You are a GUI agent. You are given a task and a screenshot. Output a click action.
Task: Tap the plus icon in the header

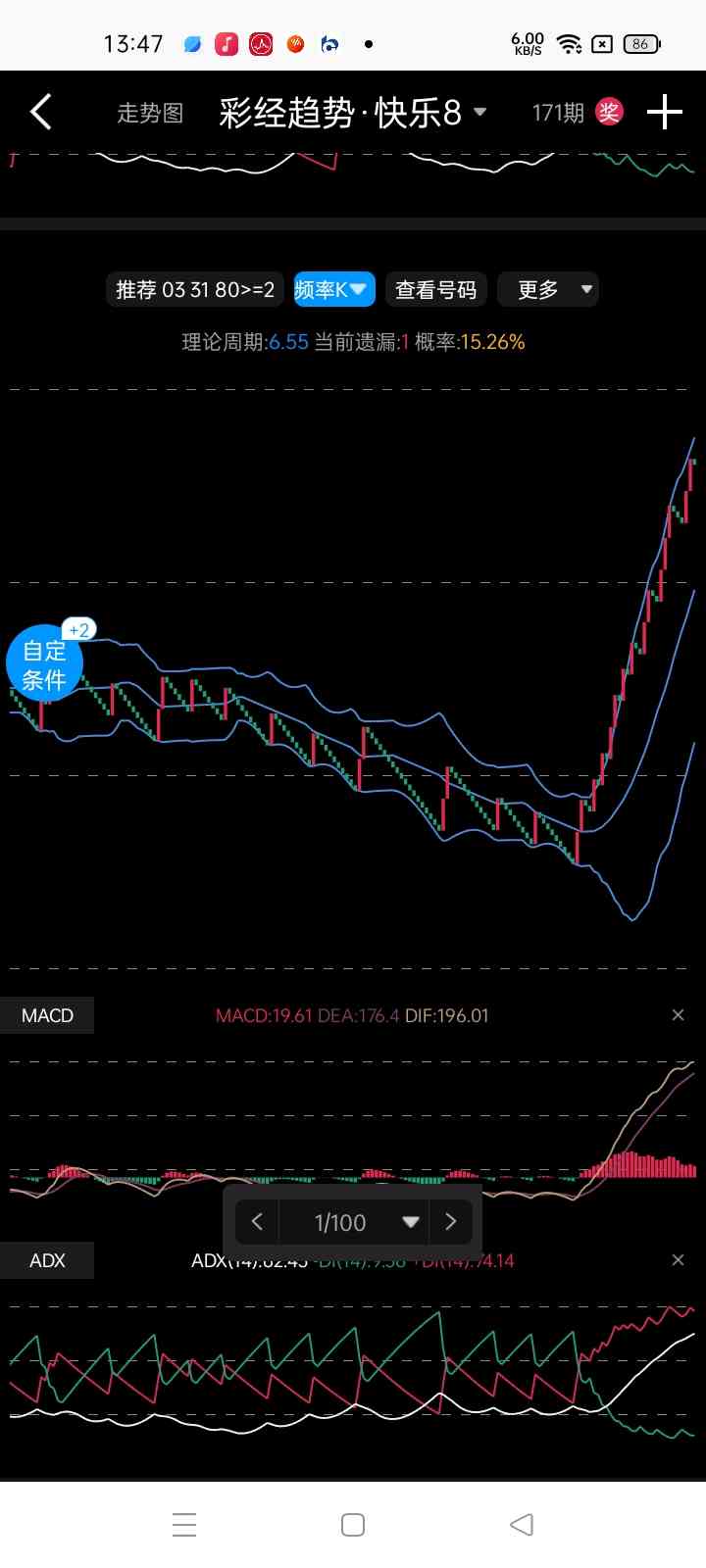pyautogui.click(x=665, y=113)
